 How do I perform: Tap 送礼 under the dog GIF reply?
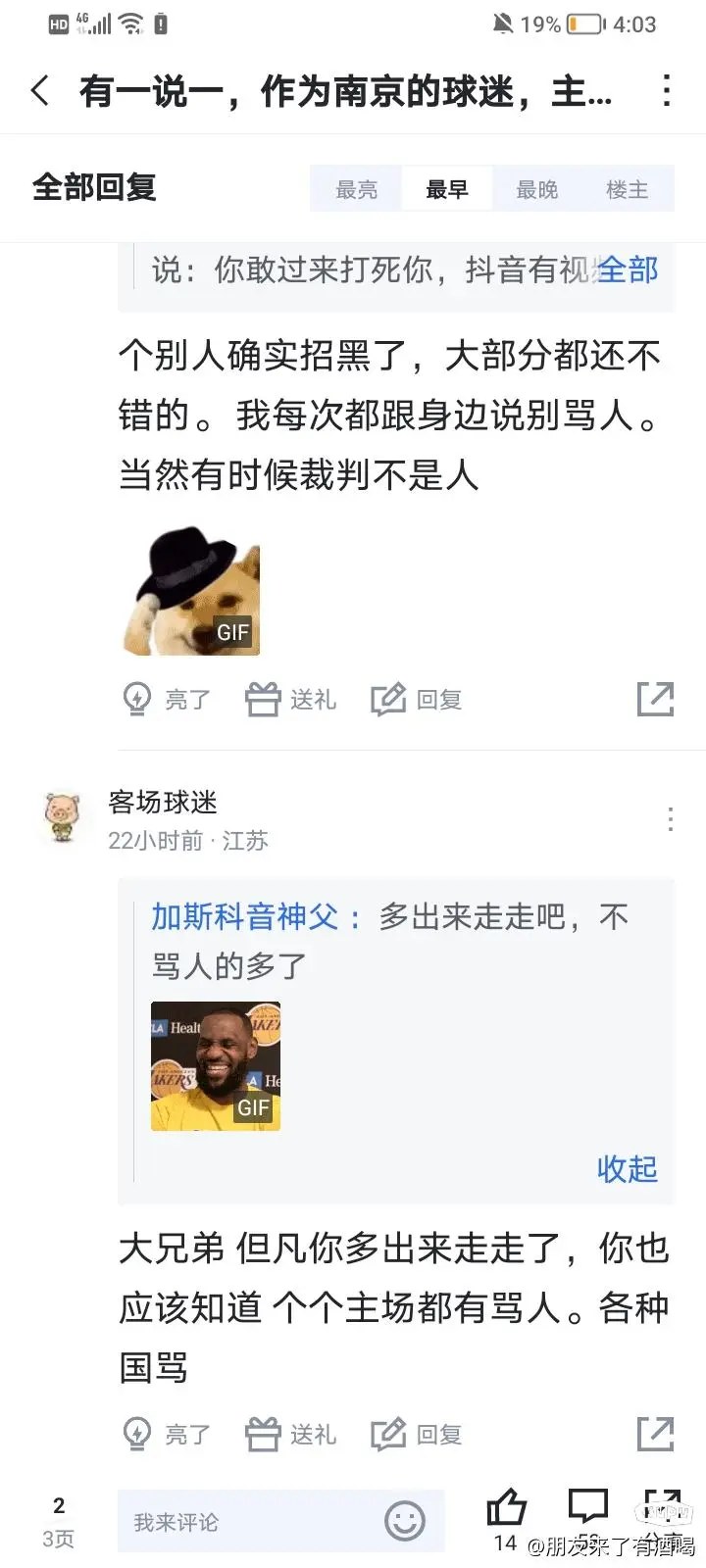point(291,700)
